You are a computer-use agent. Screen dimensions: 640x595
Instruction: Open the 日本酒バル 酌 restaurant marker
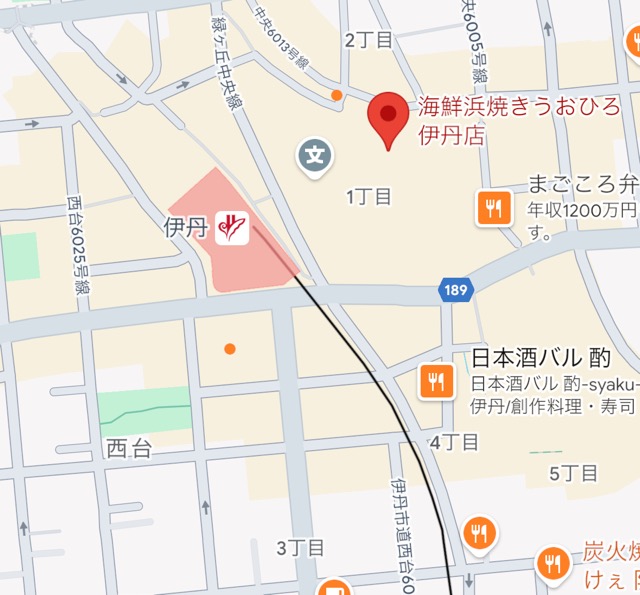pyautogui.click(x=435, y=380)
